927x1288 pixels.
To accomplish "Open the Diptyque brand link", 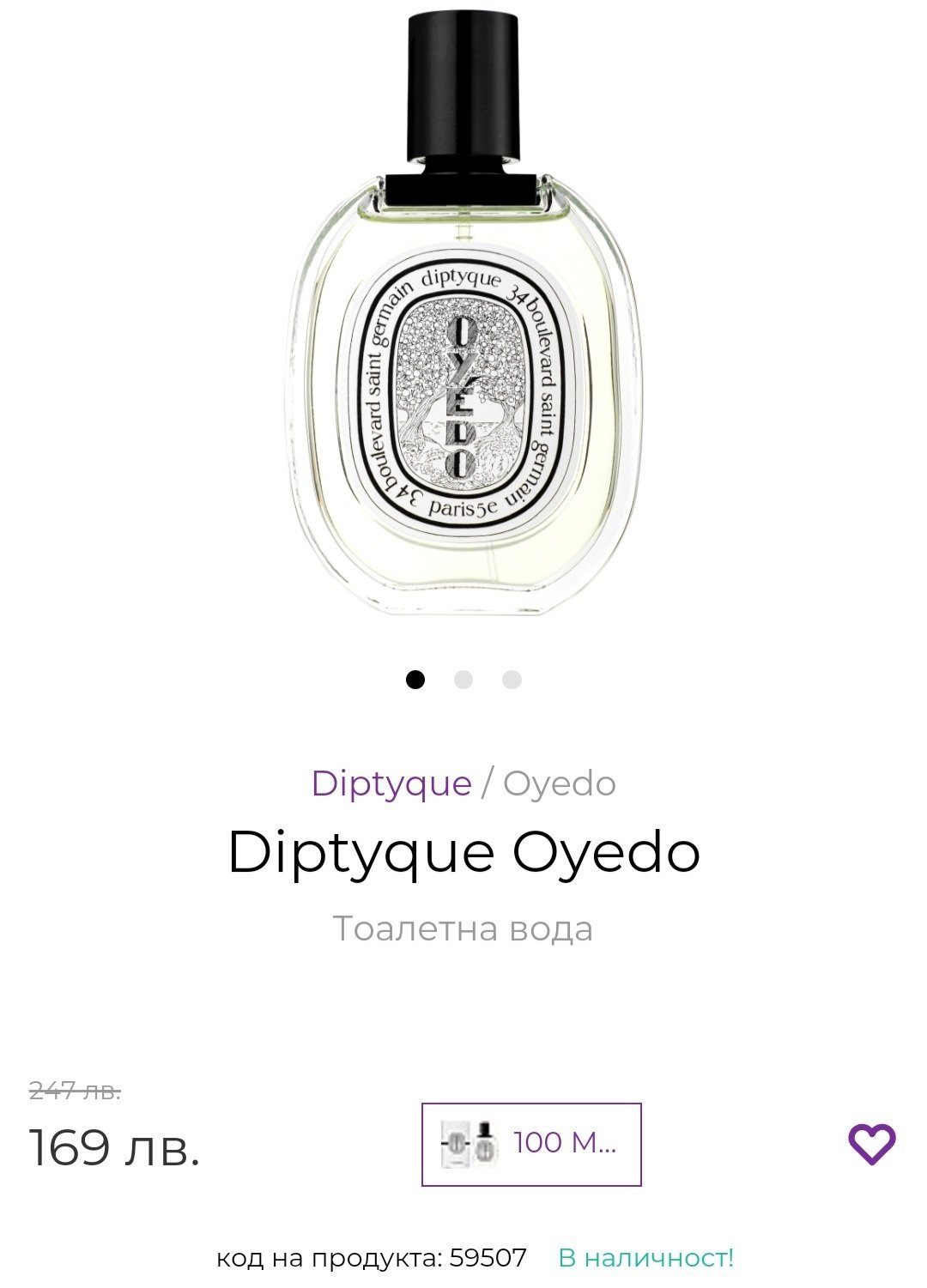I will [x=391, y=783].
